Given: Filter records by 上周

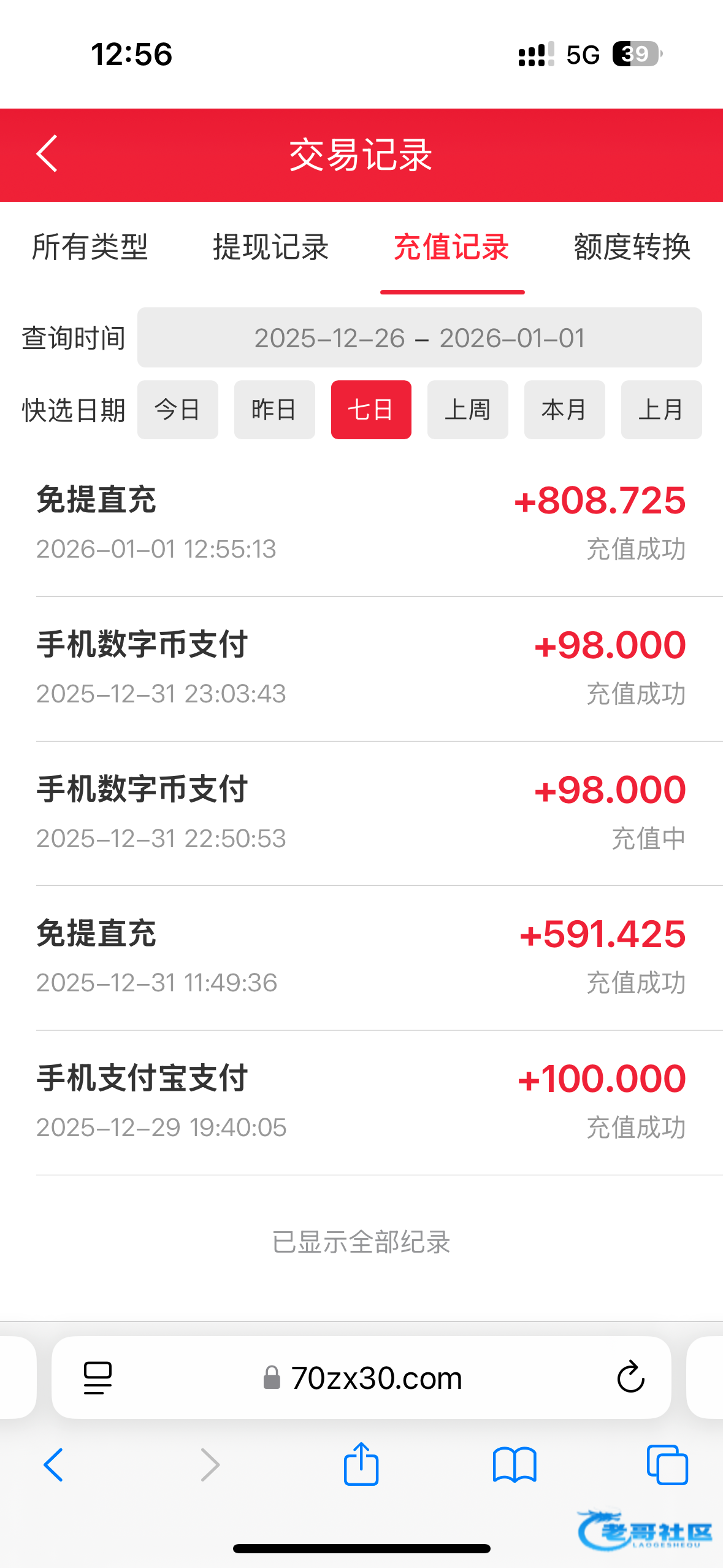Looking at the screenshot, I should [x=467, y=410].
